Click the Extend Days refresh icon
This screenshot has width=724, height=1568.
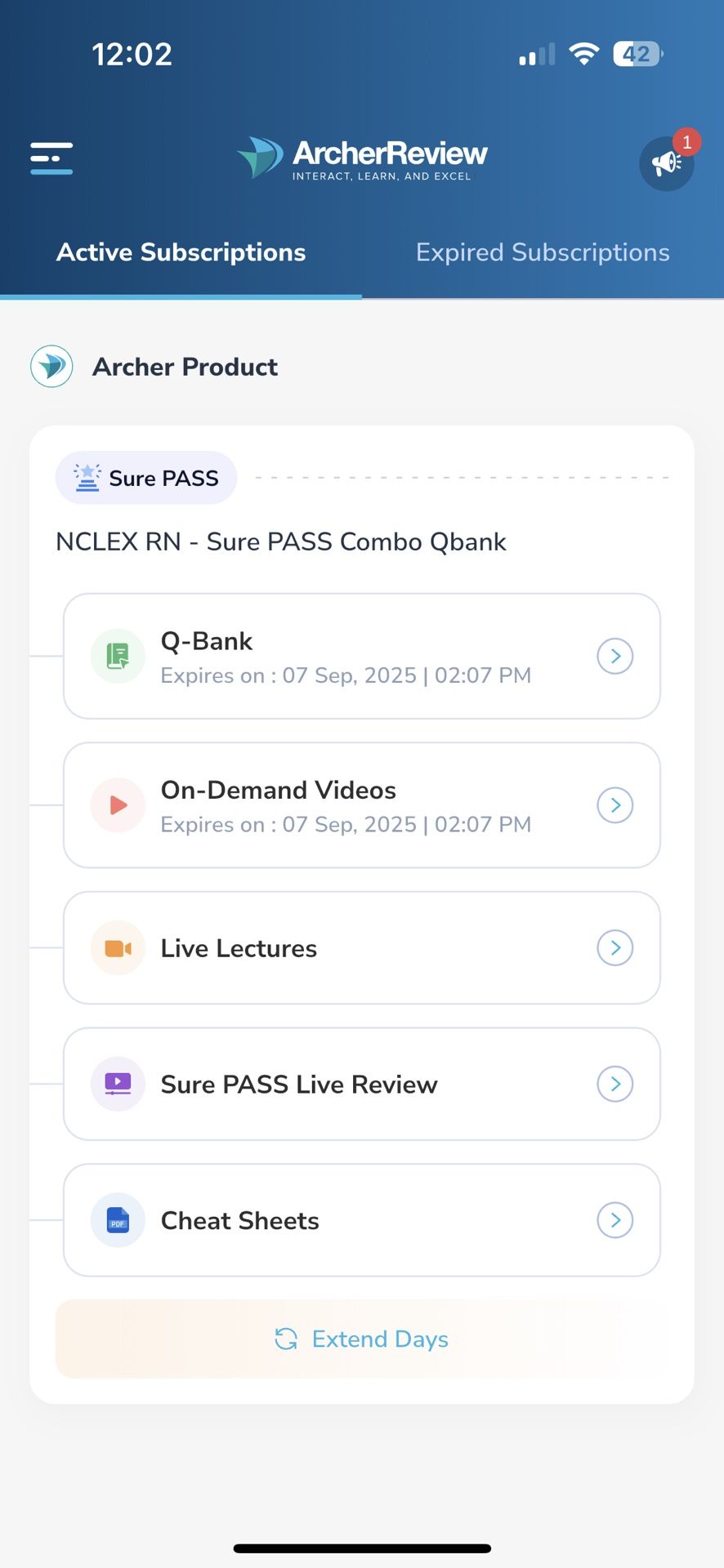pos(285,1339)
